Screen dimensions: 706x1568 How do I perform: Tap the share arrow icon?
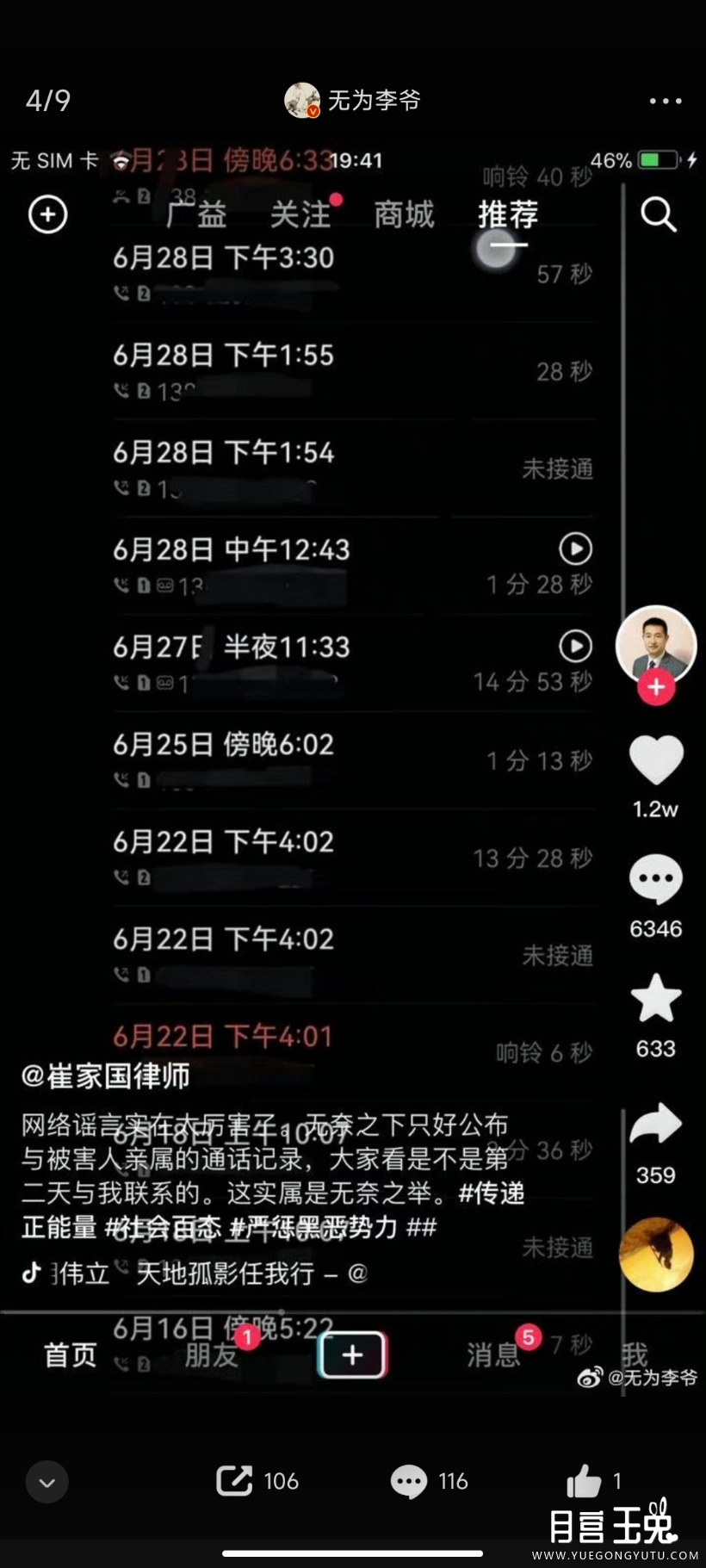[657, 1119]
